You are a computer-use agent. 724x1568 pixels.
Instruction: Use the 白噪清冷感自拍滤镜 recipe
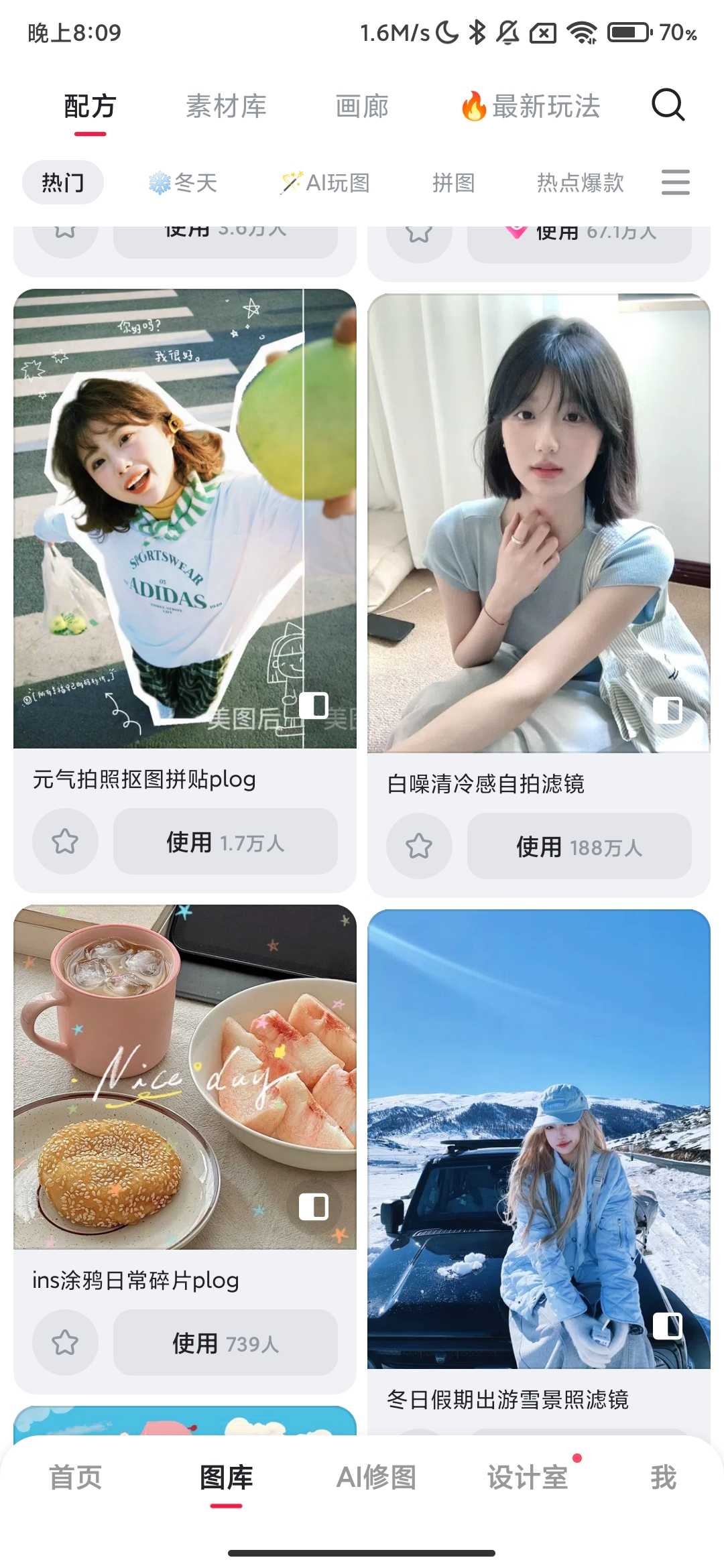[x=579, y=846]
